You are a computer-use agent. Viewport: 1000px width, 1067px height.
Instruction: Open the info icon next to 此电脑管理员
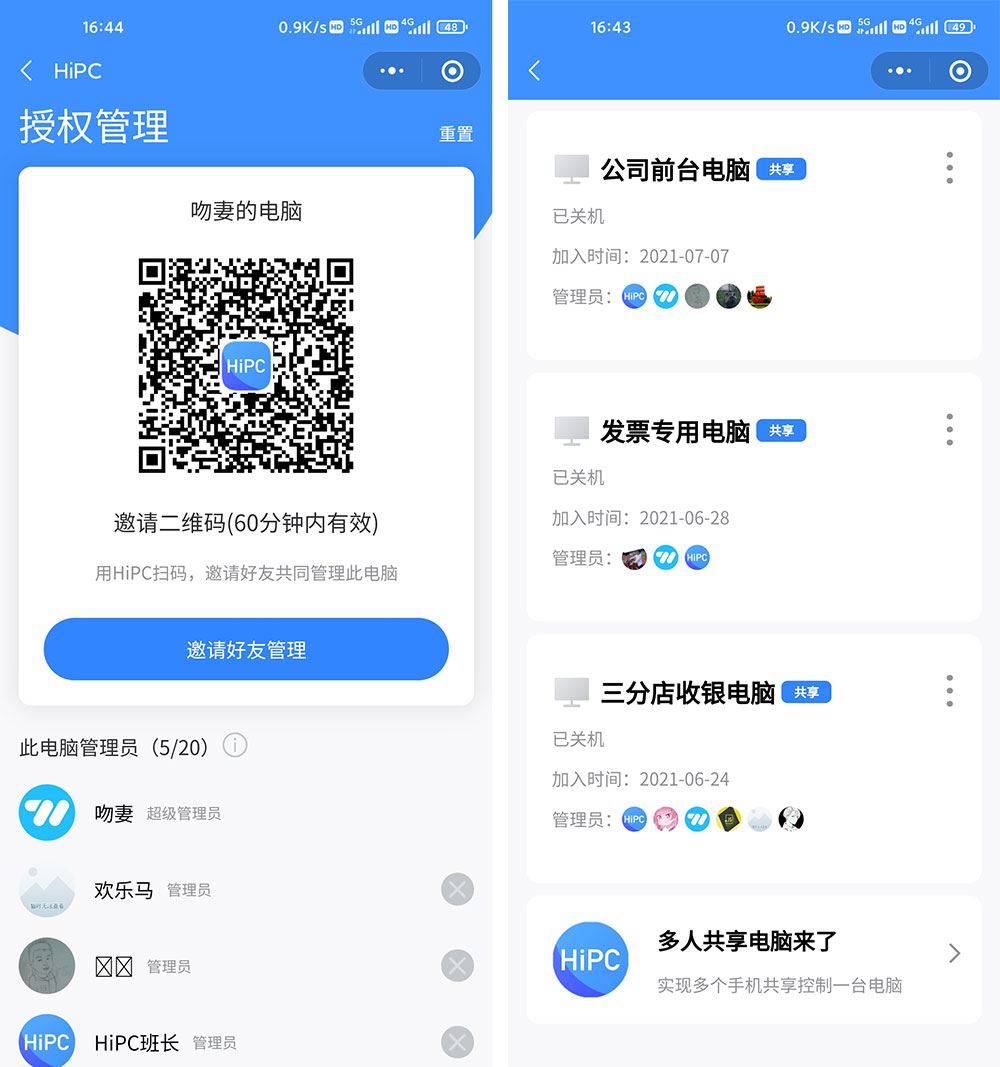(235, 746)
